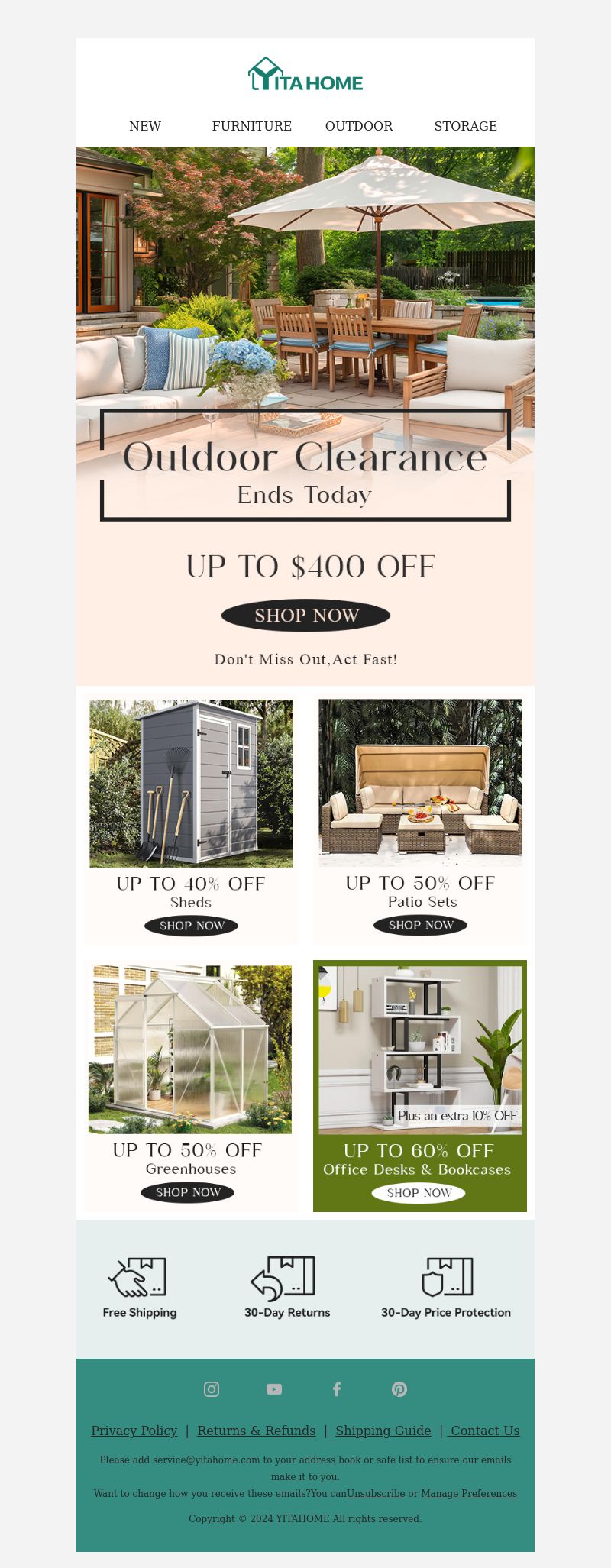Visit the Facebook page
611x1568 pixels.
coord(337,1389)
